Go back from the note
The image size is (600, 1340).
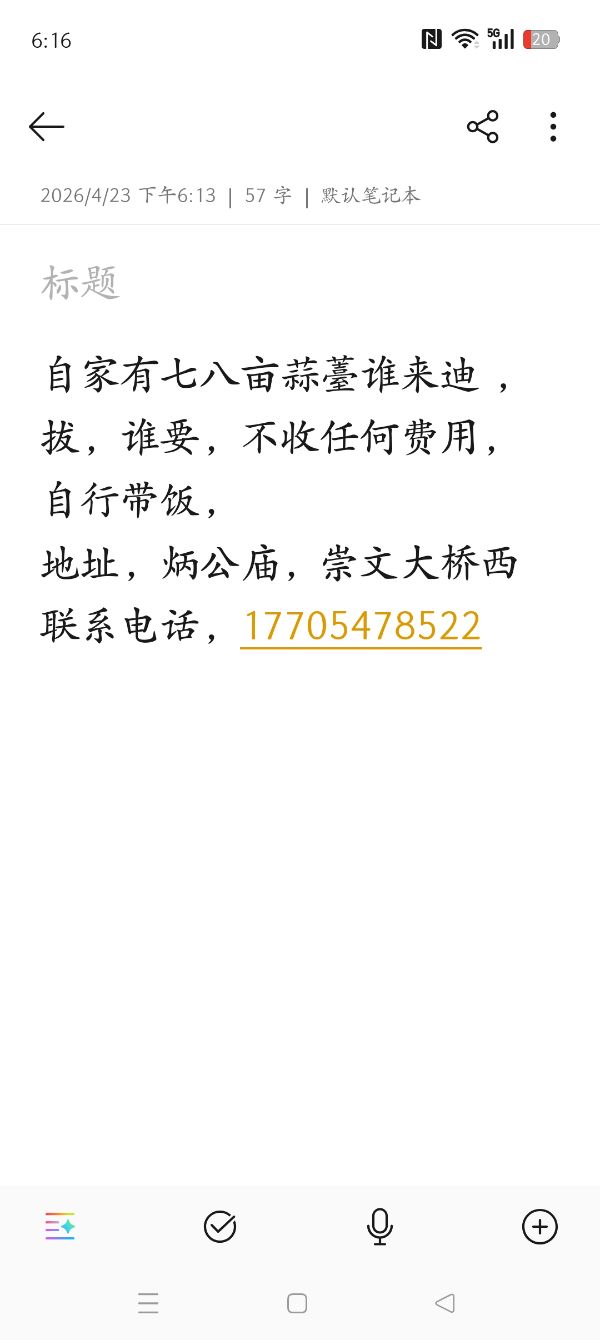click(46, 127)
